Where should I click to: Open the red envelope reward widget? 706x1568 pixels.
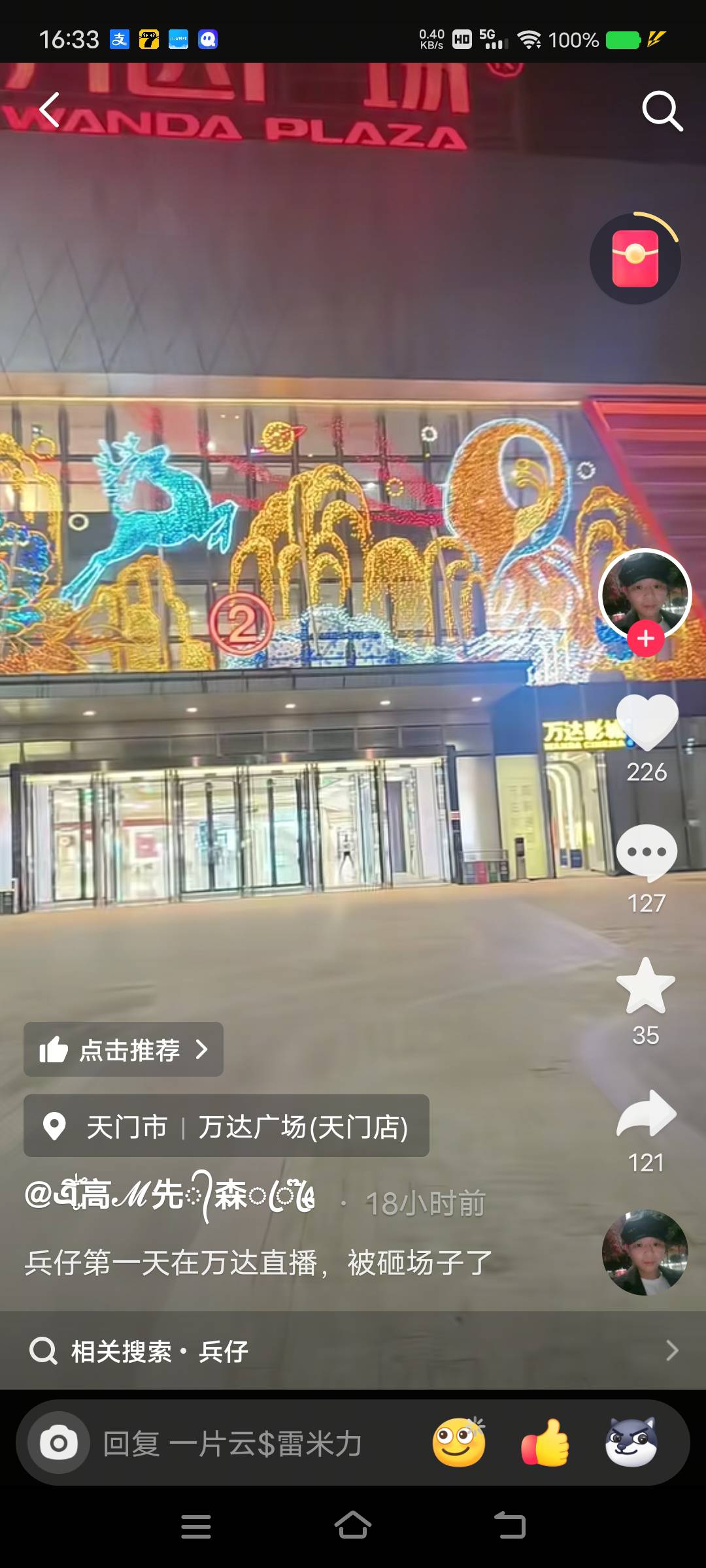(635, 258)
